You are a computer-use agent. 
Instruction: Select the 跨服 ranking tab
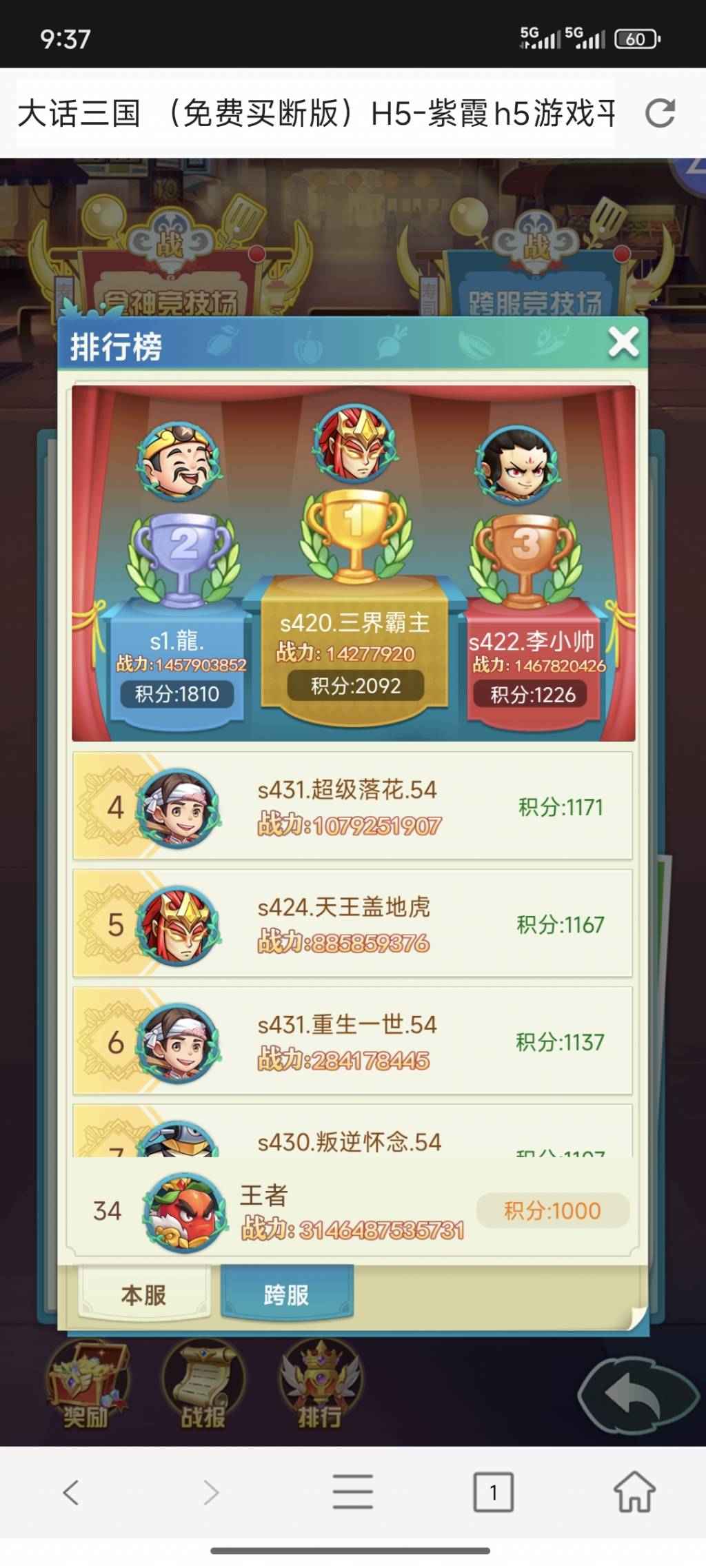(287, 1294)
